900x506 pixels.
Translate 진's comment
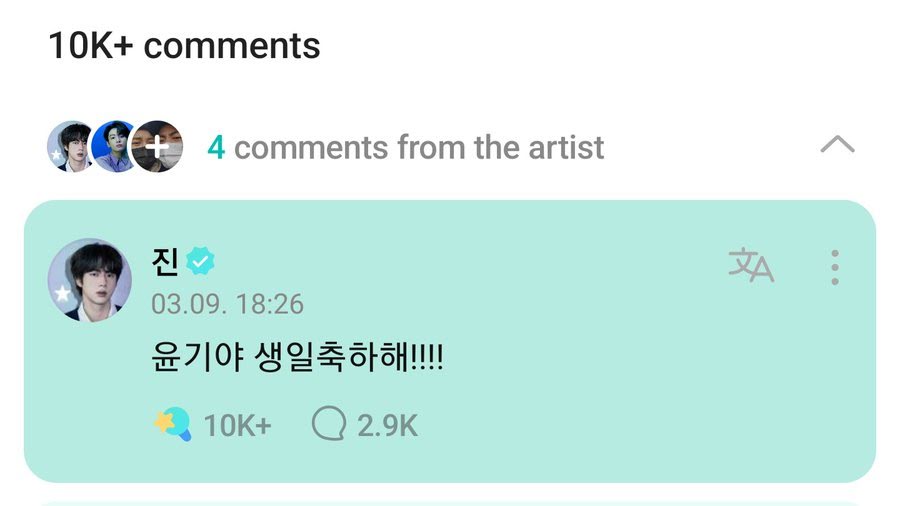coord(750,266)
